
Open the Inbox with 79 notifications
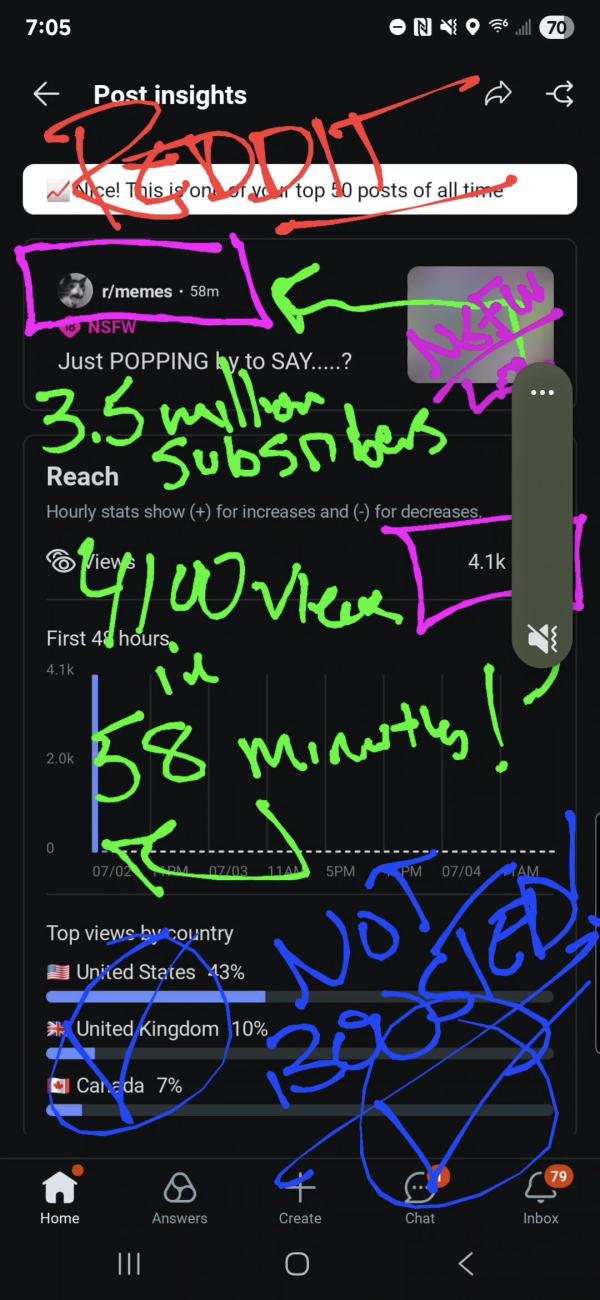click(x=541, y=1196)
